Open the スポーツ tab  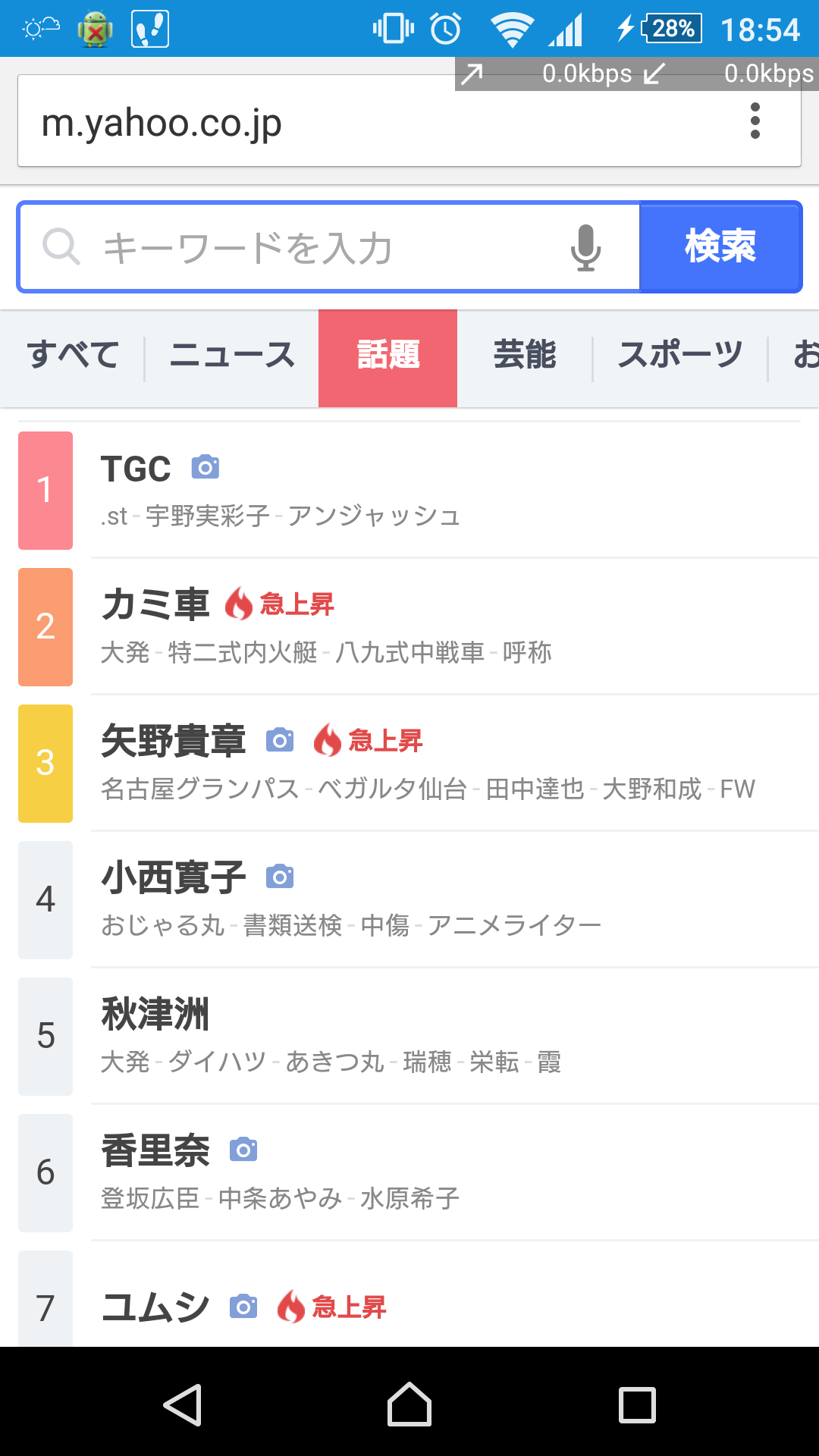click(x=680, y=355)
